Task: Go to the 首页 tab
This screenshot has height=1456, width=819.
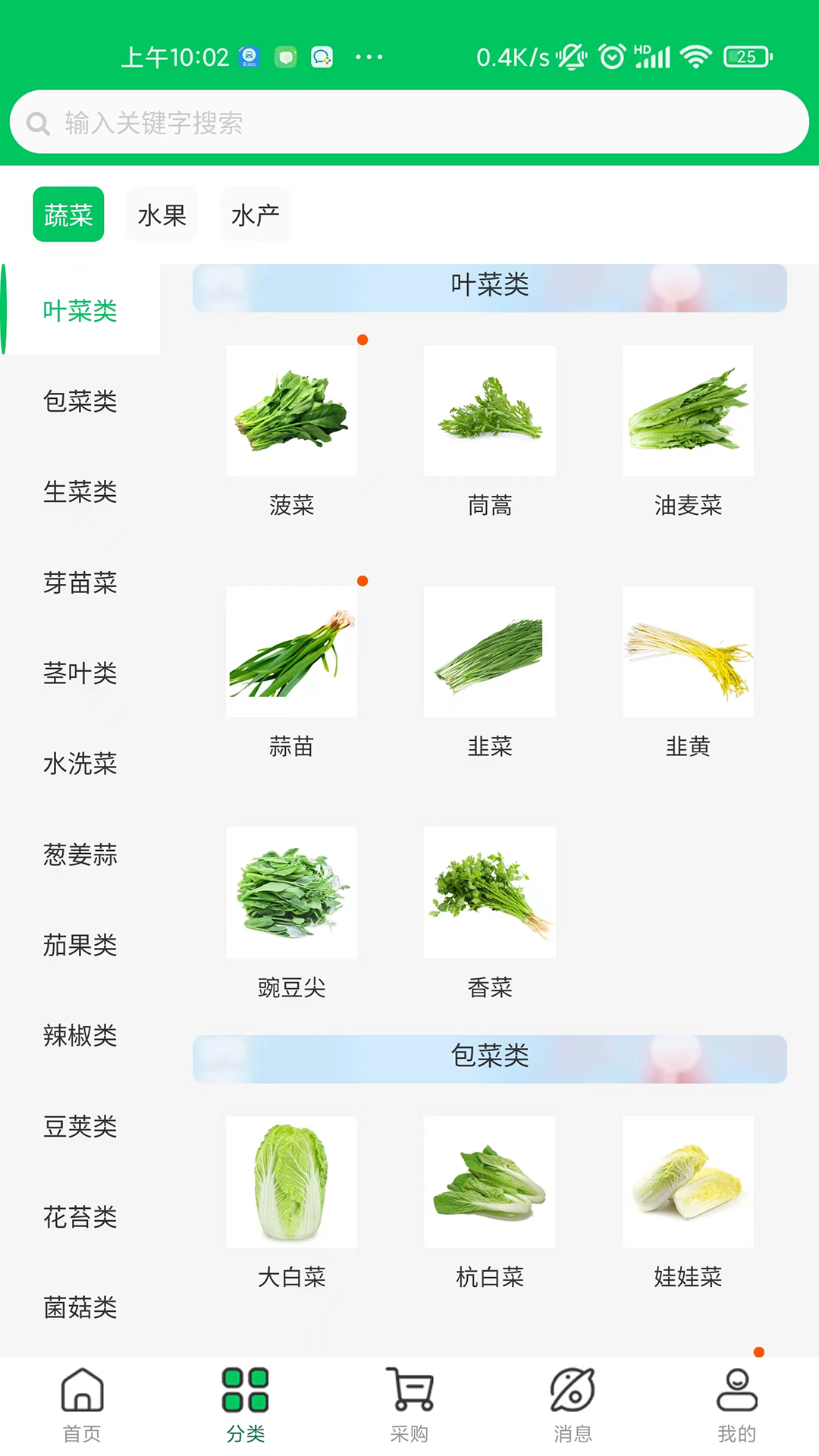Action: [x=82, y=1404]
